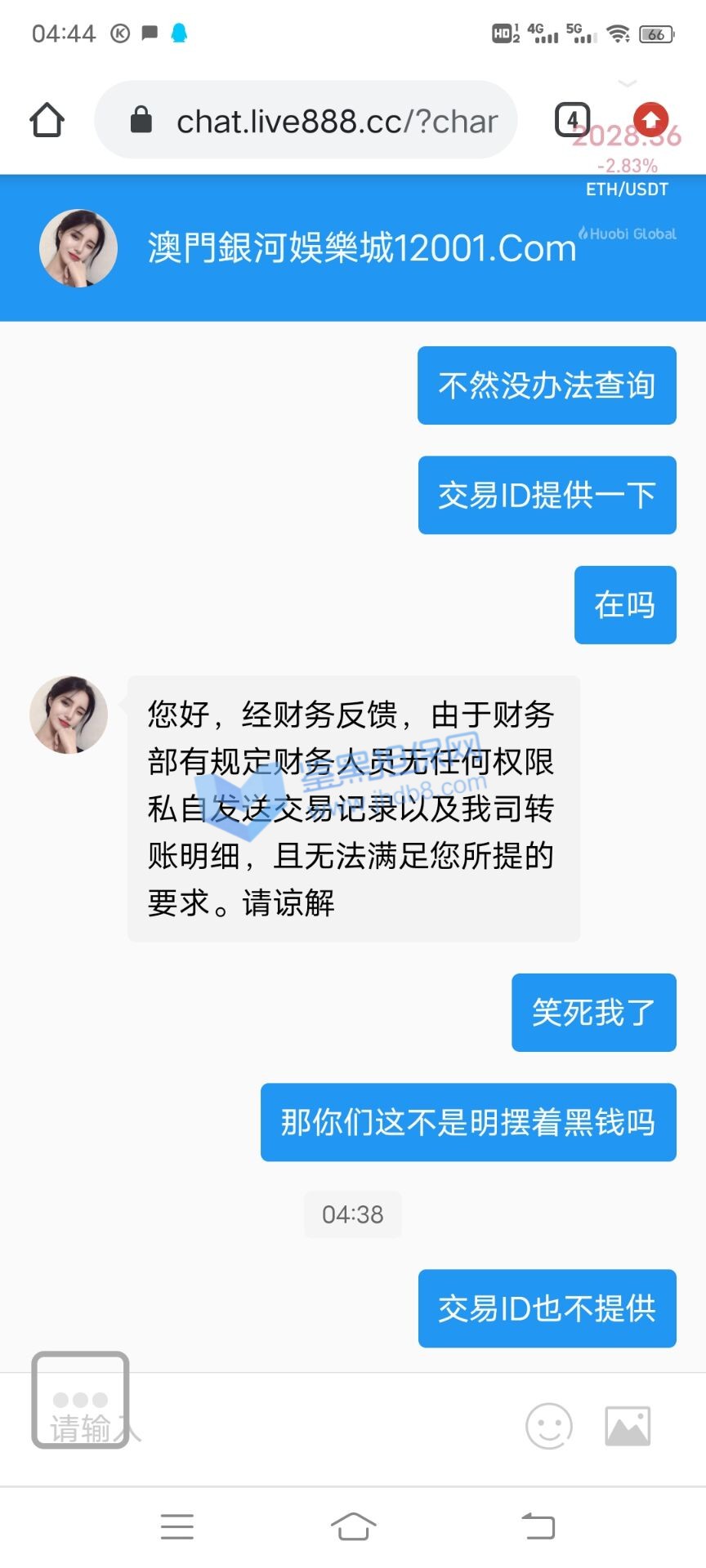706x1568 pixels.
Task: Go to the phone home screen
Action: point(353,1526)
